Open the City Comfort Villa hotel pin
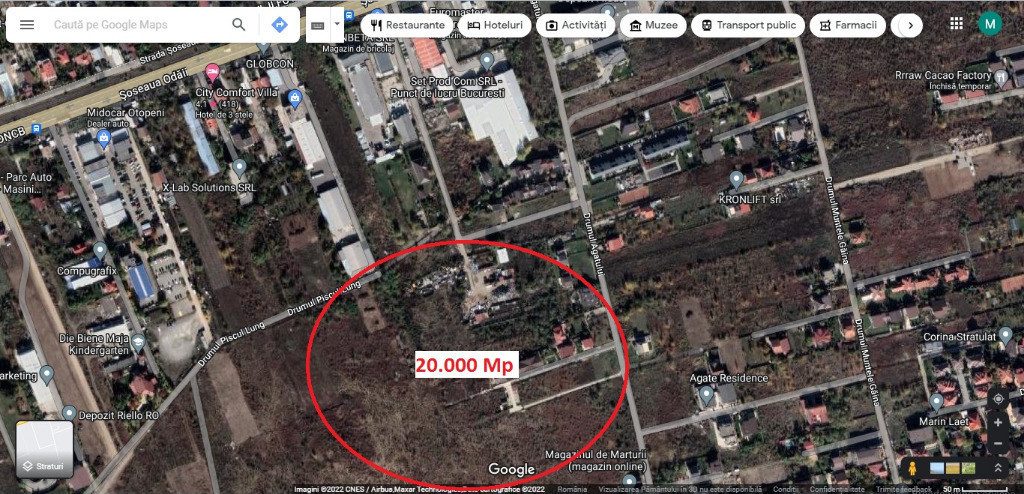1024x494 pixels. pos(211,72)
